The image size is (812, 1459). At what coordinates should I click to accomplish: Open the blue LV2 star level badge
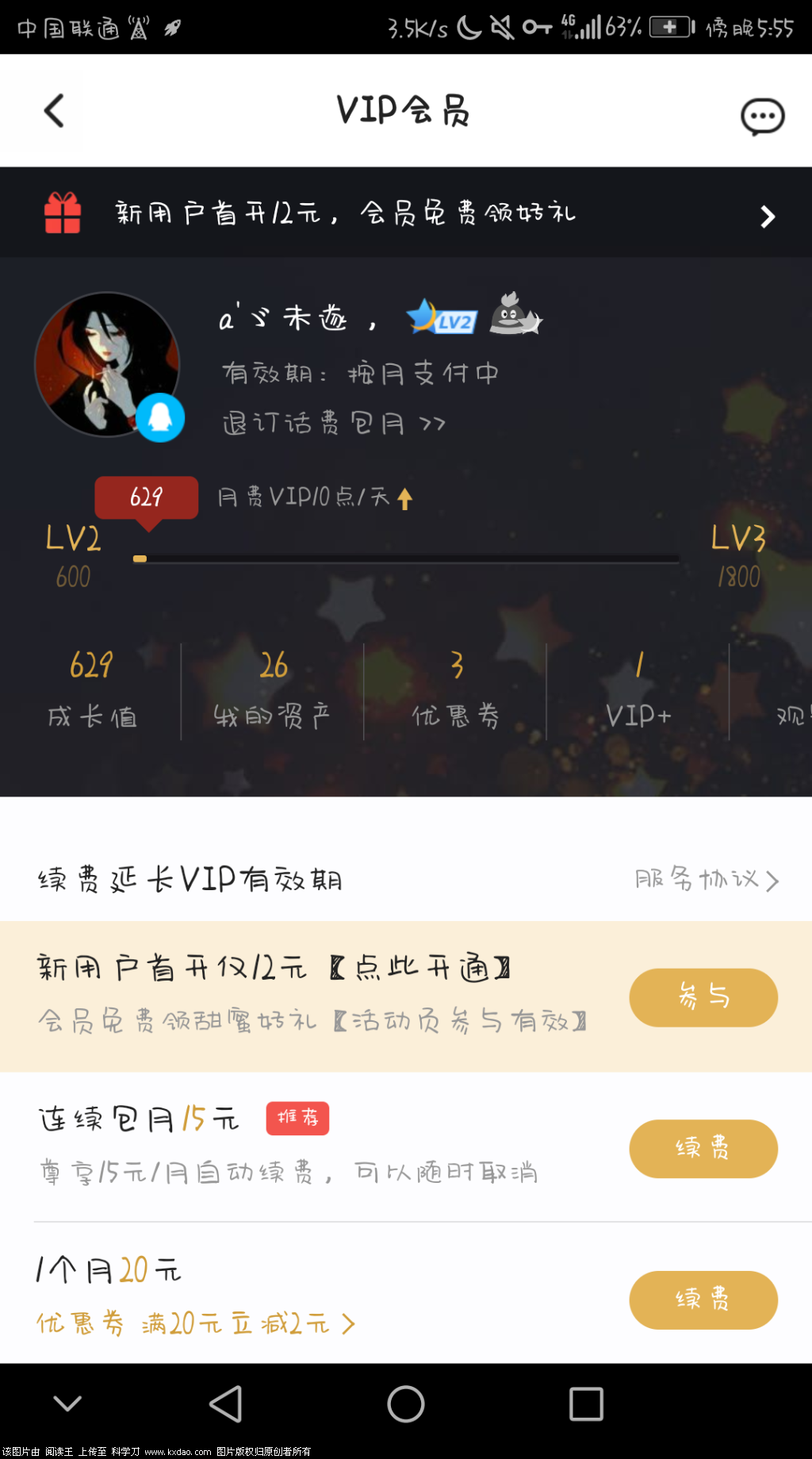[x=441, y=318]
